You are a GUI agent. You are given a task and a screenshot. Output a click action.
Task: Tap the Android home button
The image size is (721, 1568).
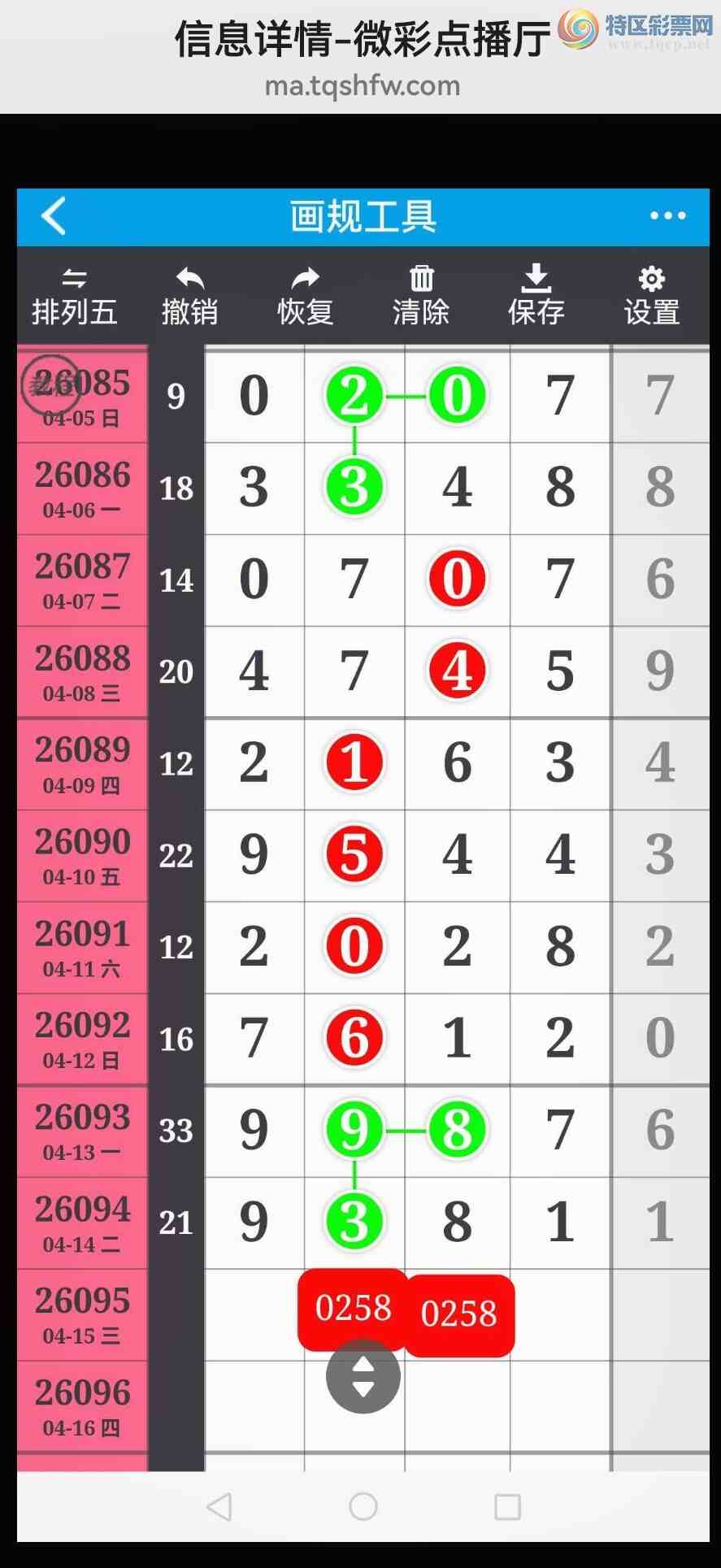click(x=363, y=1506)
